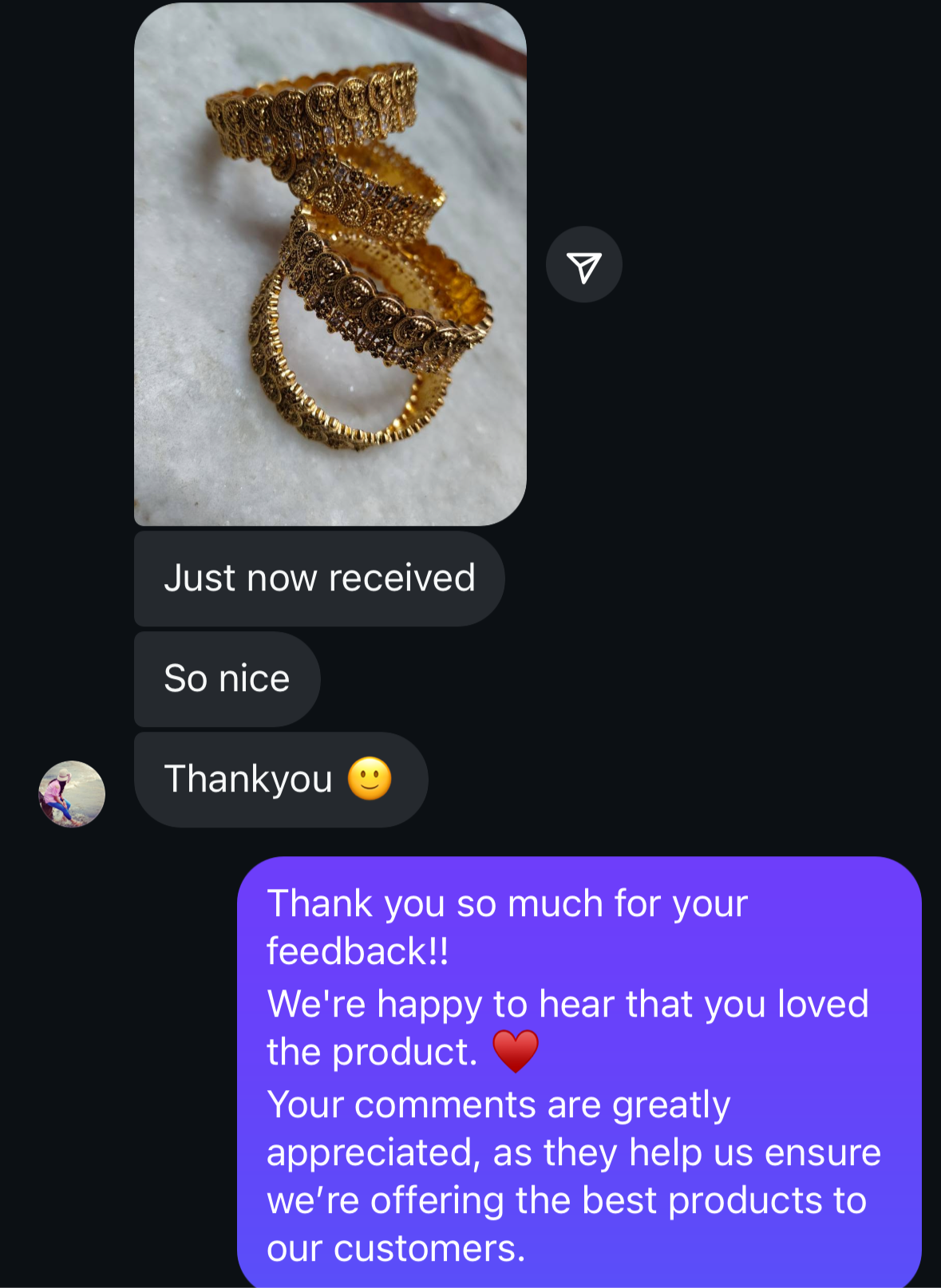Select the 'Just now received' message bubble
The height and width of the screenshot is (1288, 941).
[x=319, y=578]
